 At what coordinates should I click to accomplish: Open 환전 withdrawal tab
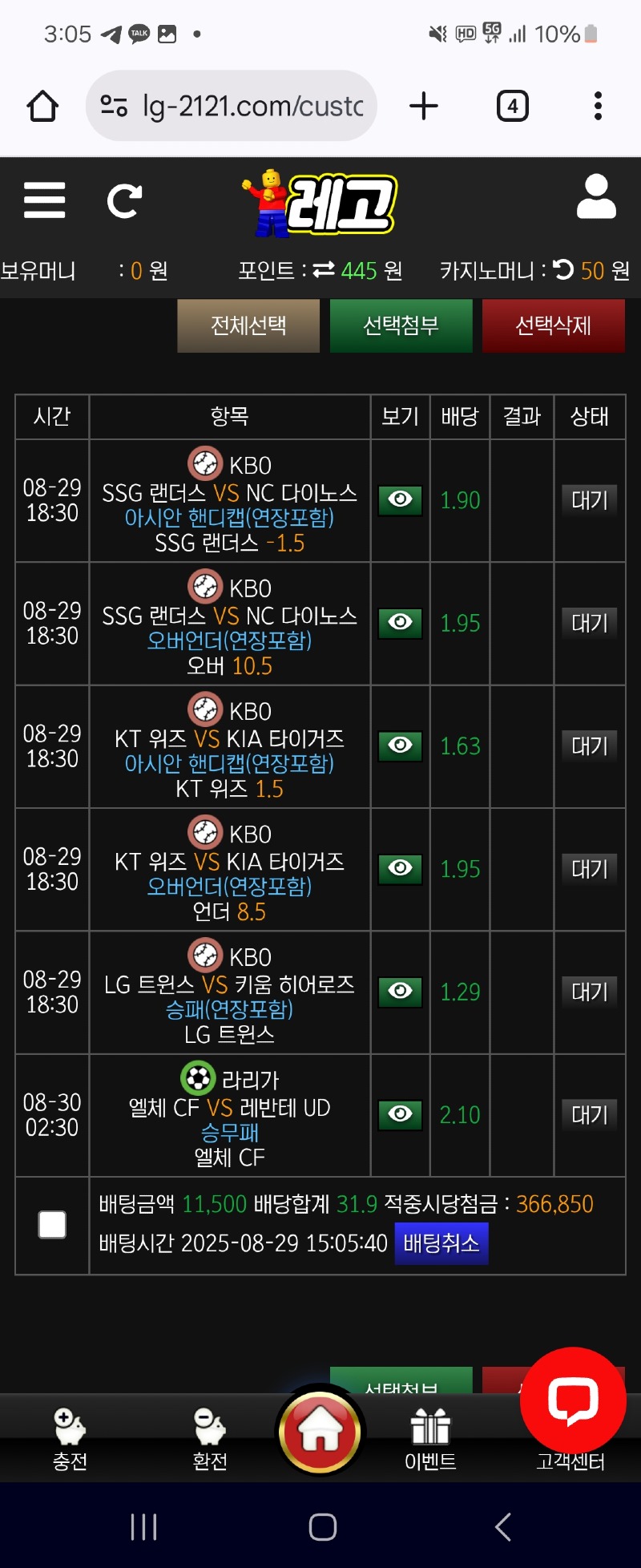tap(210, 1439)
